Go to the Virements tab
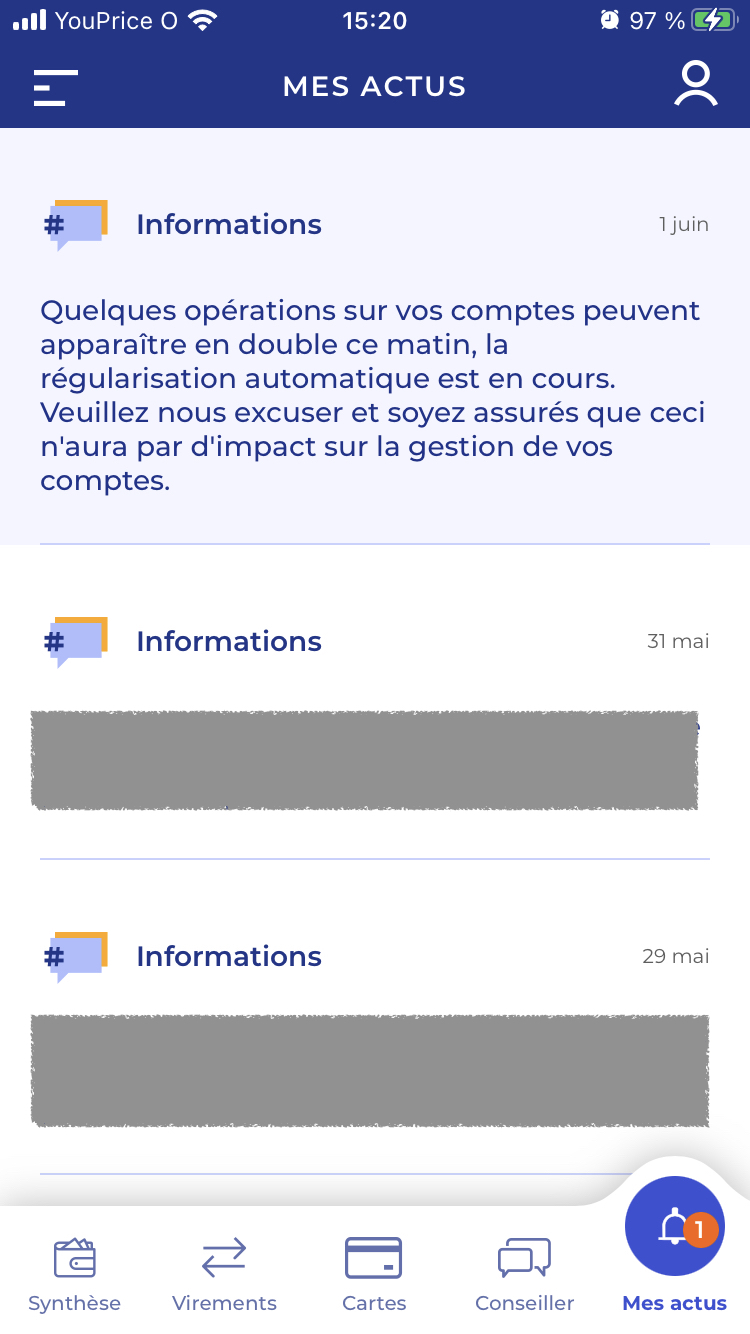750x1334 pixels. (x=224, y=1274)
